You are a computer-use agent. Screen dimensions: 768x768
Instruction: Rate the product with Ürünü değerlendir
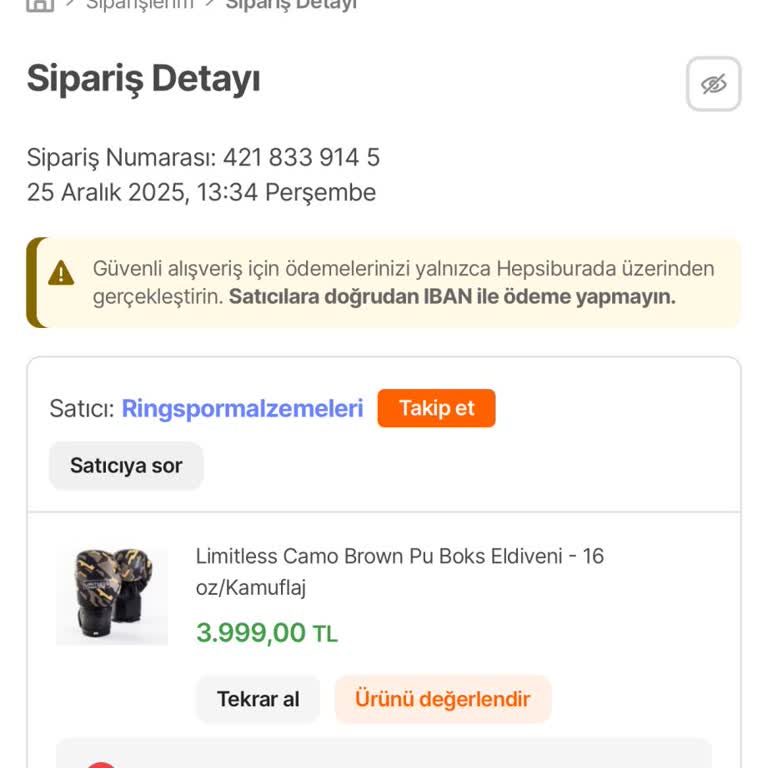(x=442, y=699)
